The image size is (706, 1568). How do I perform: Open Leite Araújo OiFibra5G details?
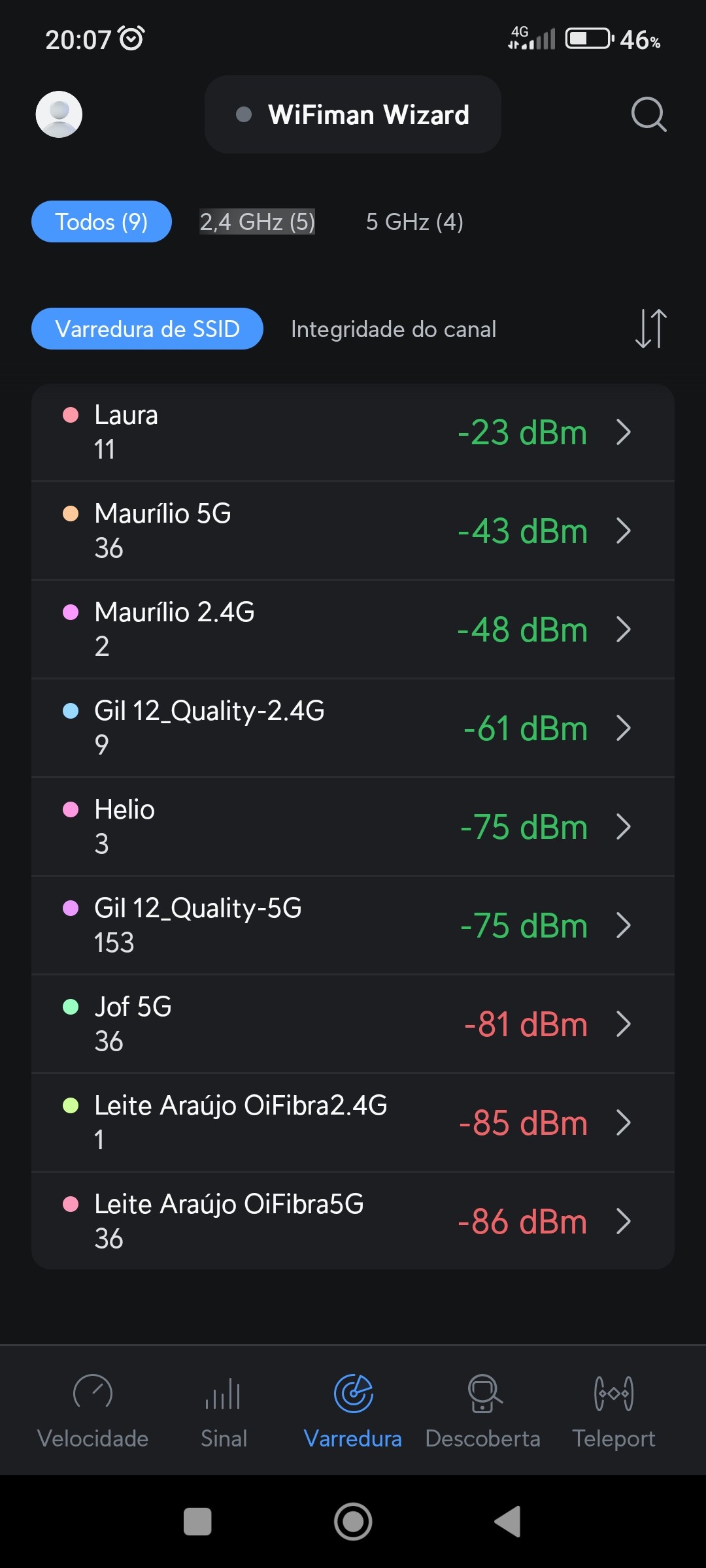click(x=353, y=1221)
